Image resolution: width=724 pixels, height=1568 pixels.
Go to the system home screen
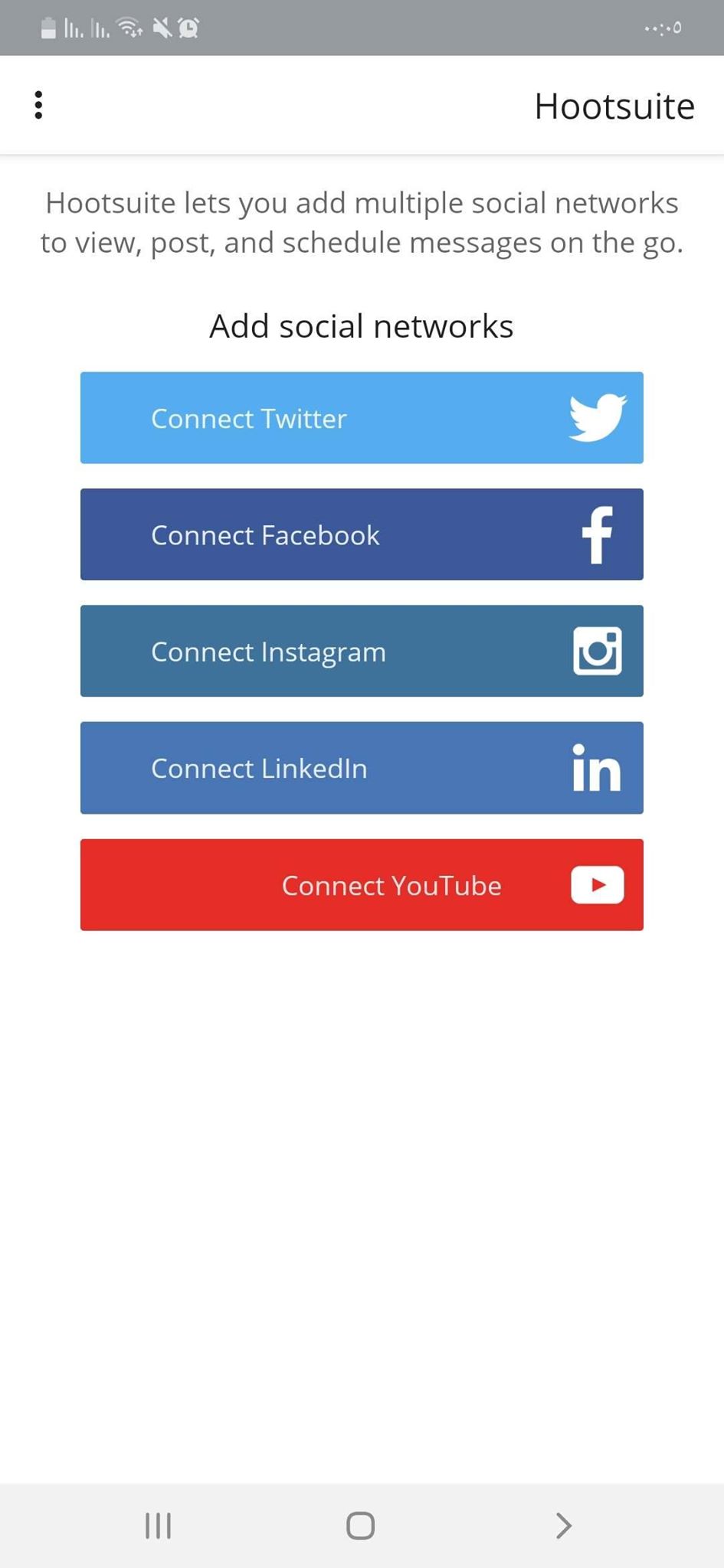360,1525
